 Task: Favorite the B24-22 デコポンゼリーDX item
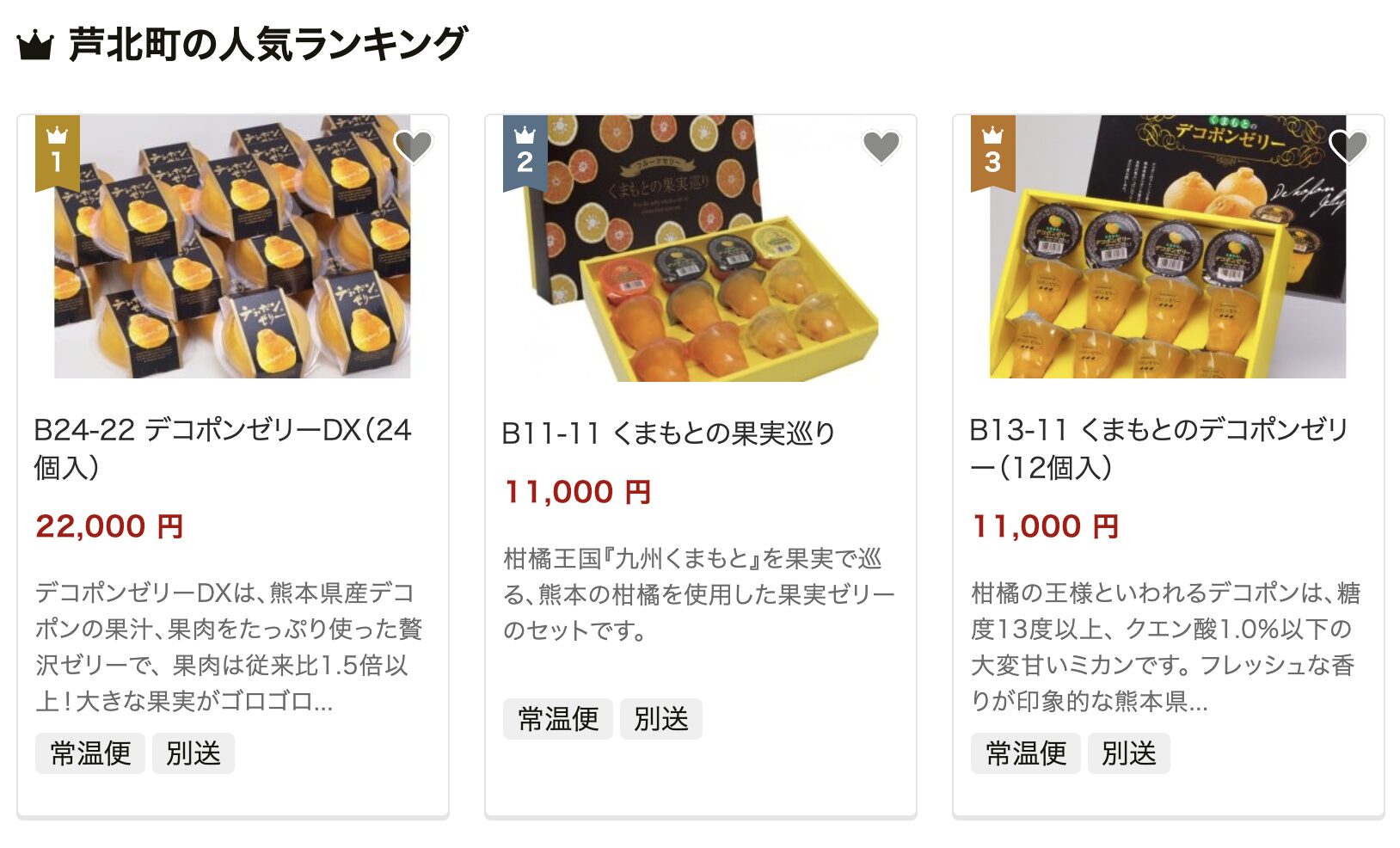point(414,147)
